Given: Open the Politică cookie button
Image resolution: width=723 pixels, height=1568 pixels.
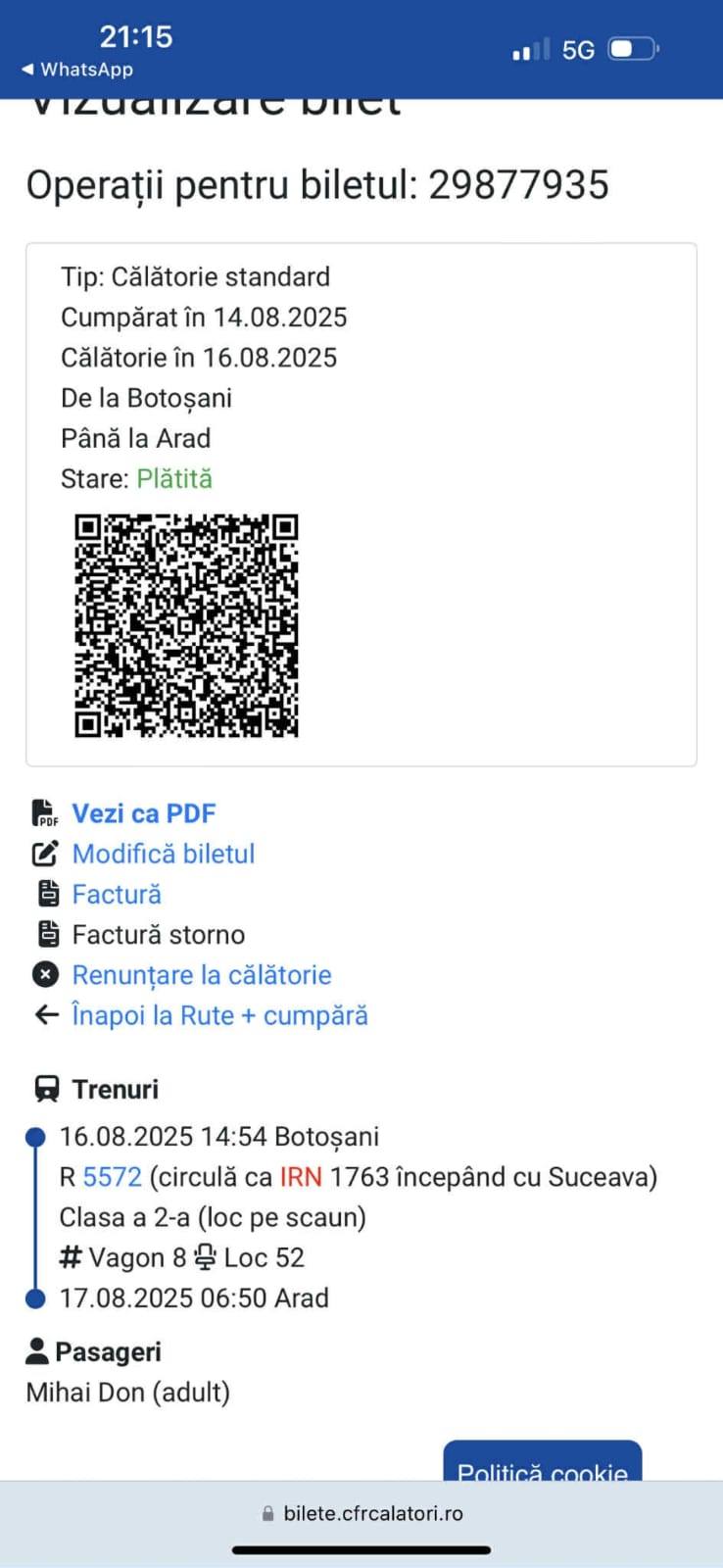Looking at the screenshot, I should click(x=543, y=1462).
